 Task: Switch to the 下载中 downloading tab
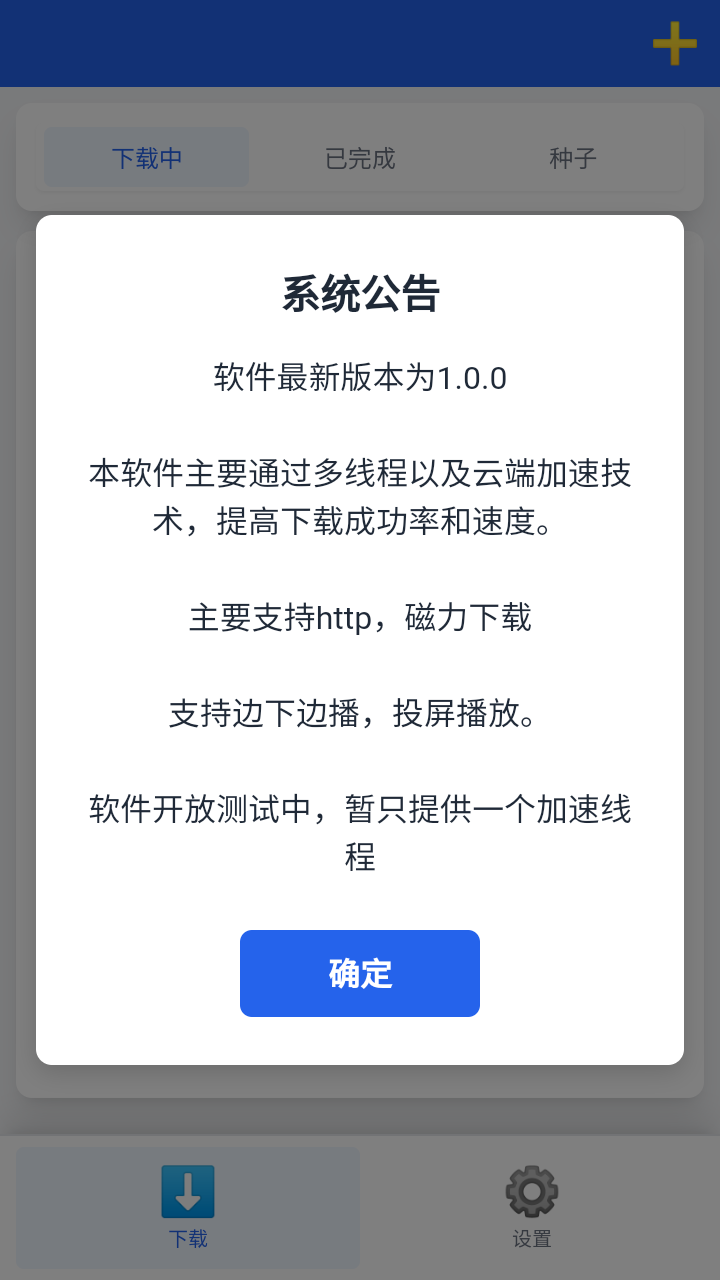tap(145, 158)
